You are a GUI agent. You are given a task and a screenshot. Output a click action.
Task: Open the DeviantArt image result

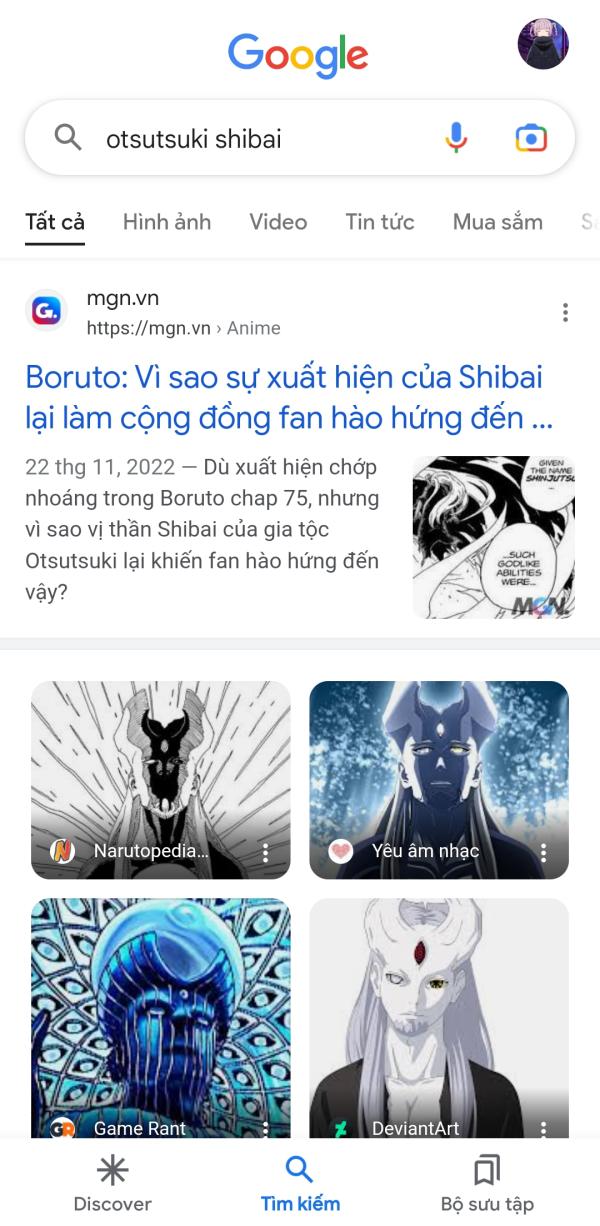tap(438, 1010)
